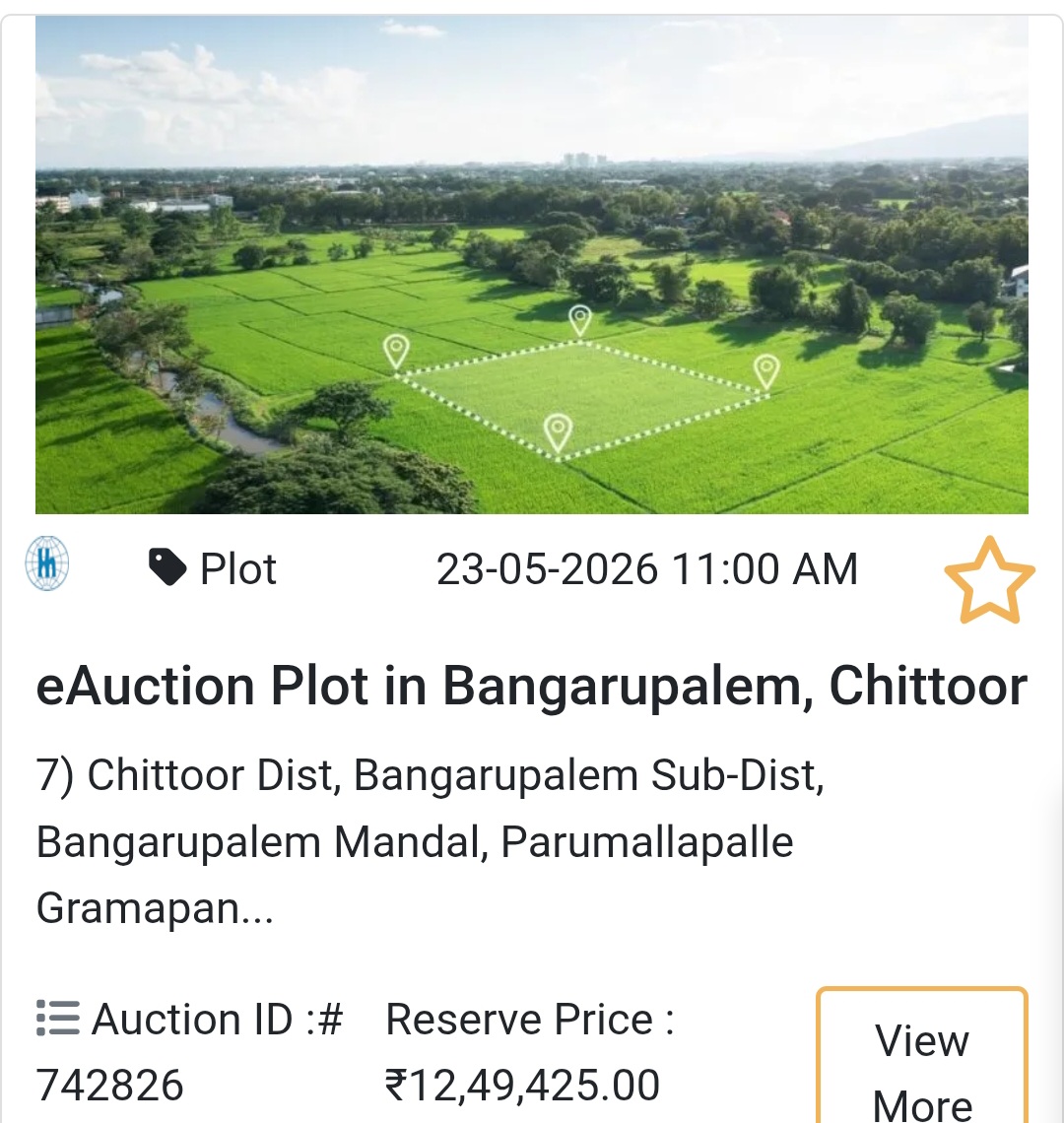Click the bank logo globe icon
The image size is (1064, 1123).
(x=46, y=563)
